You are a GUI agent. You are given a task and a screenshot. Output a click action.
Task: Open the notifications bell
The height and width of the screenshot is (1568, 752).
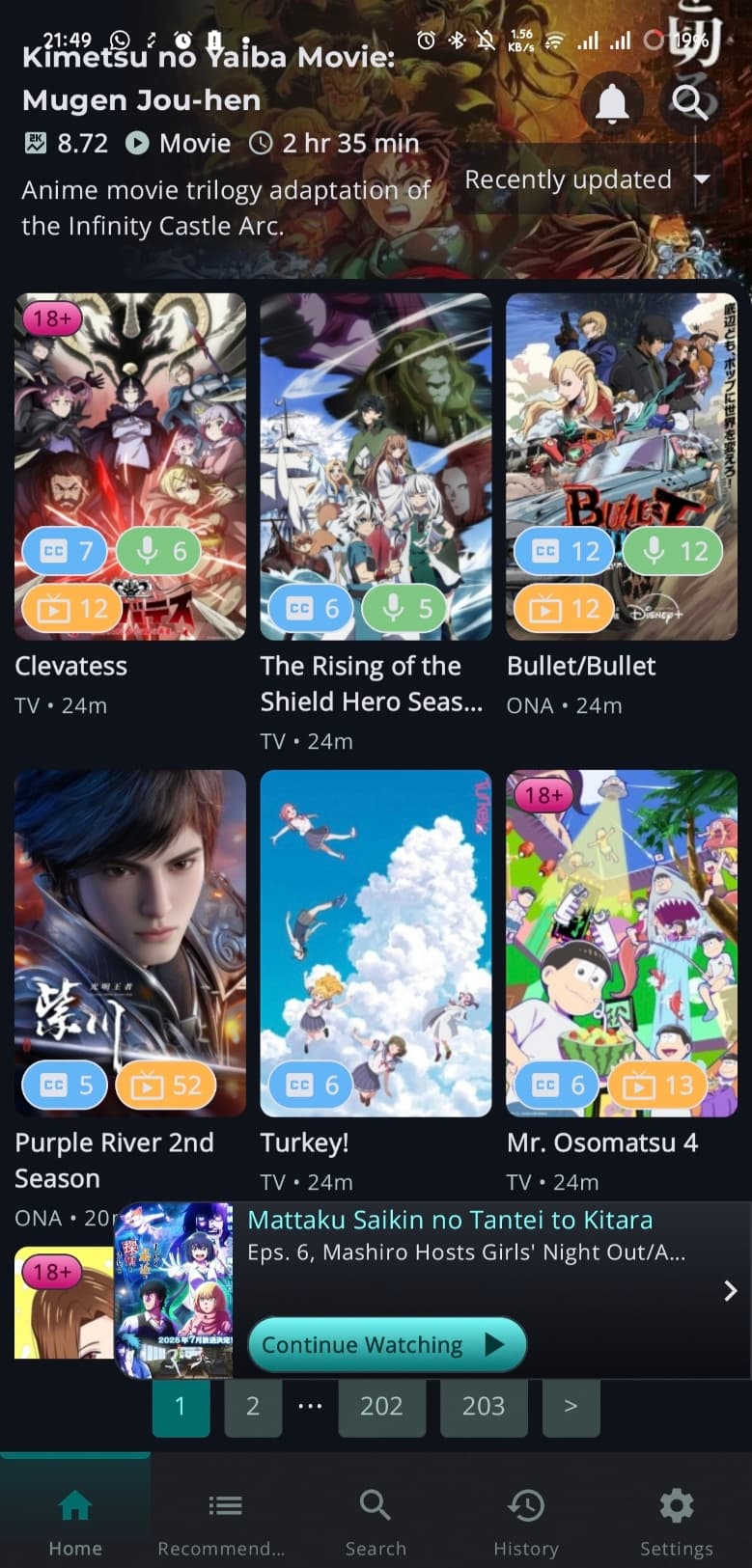tap(612, 102)
